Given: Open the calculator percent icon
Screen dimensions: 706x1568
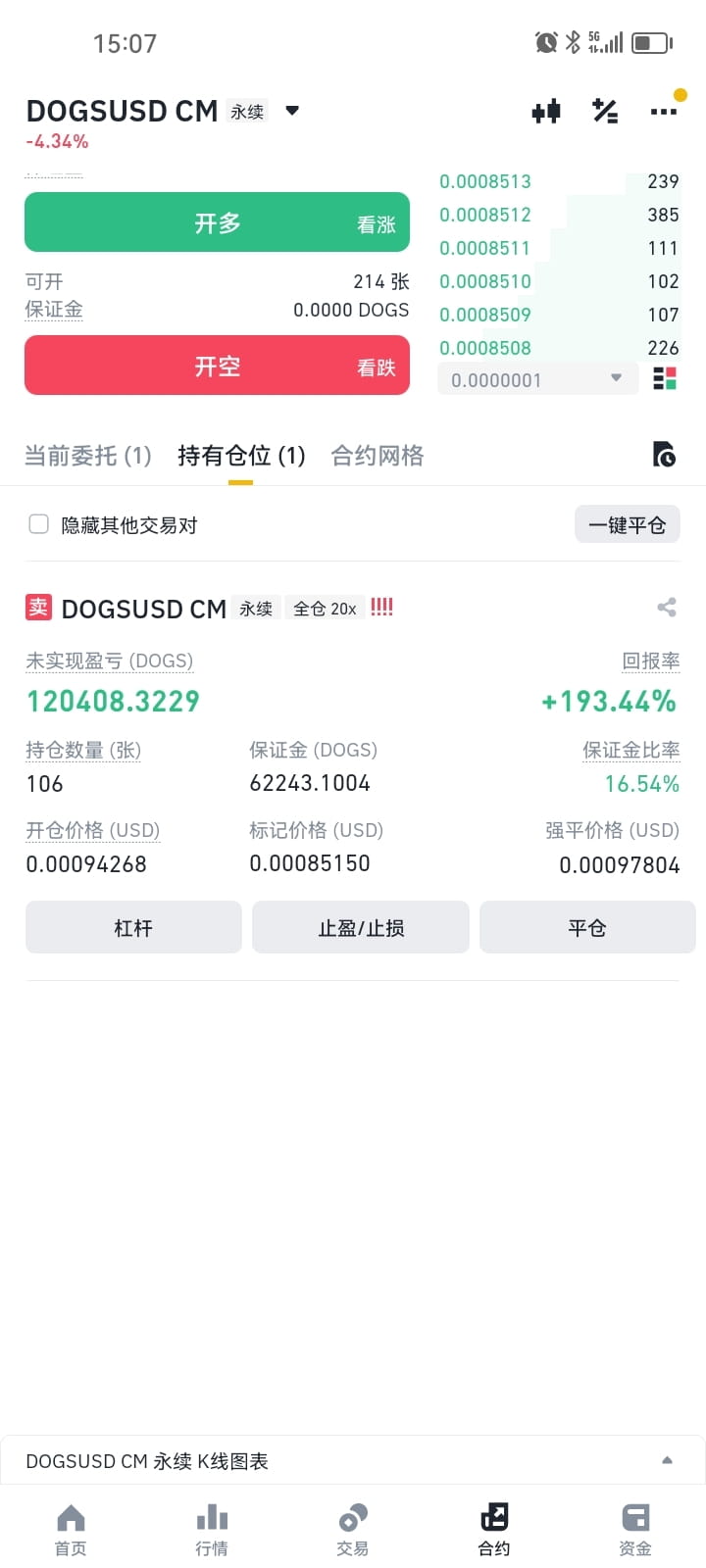Looking at the screenshot, I should [x=605, y=112].
